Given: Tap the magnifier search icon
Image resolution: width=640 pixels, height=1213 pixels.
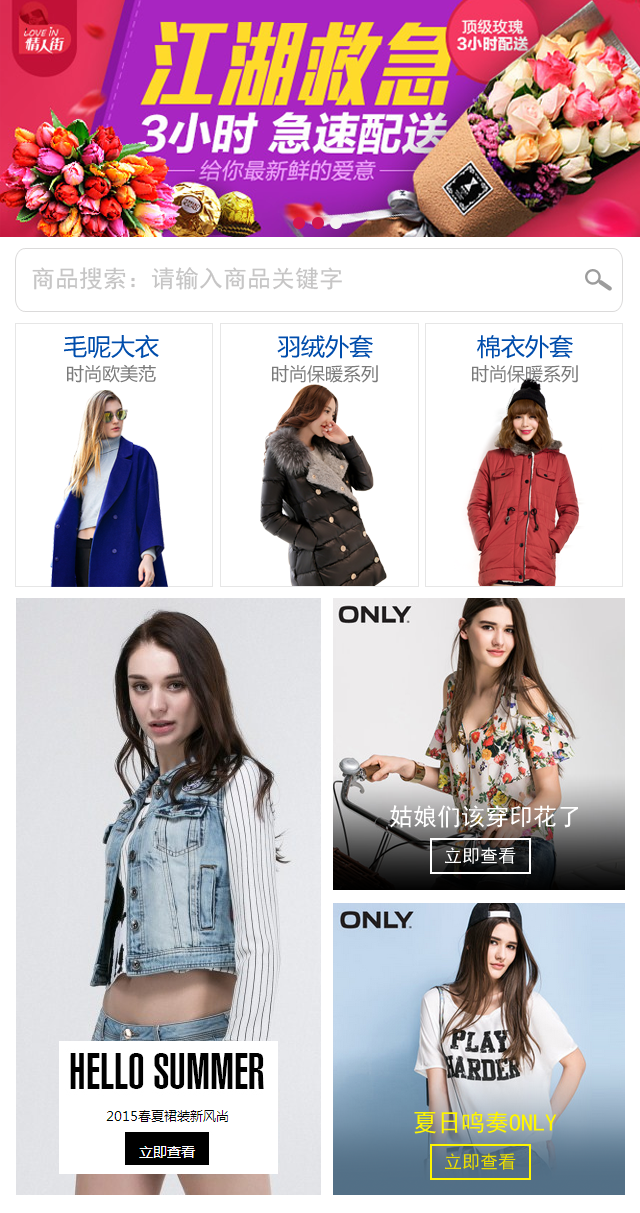Looking at the screenshot, I should (x=597, y=280).
